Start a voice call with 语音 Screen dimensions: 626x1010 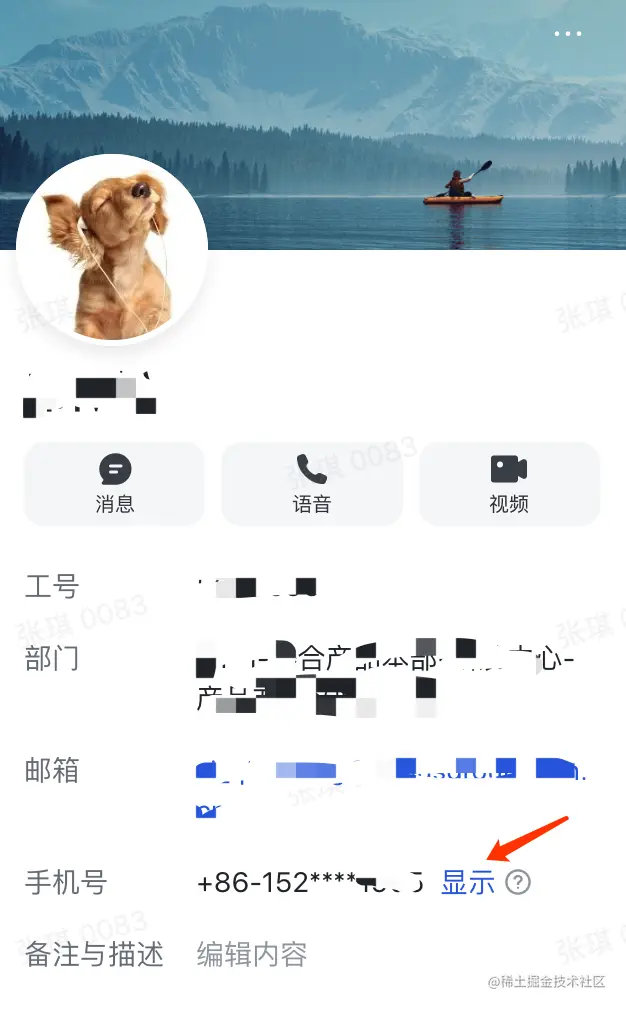point(311,484)
